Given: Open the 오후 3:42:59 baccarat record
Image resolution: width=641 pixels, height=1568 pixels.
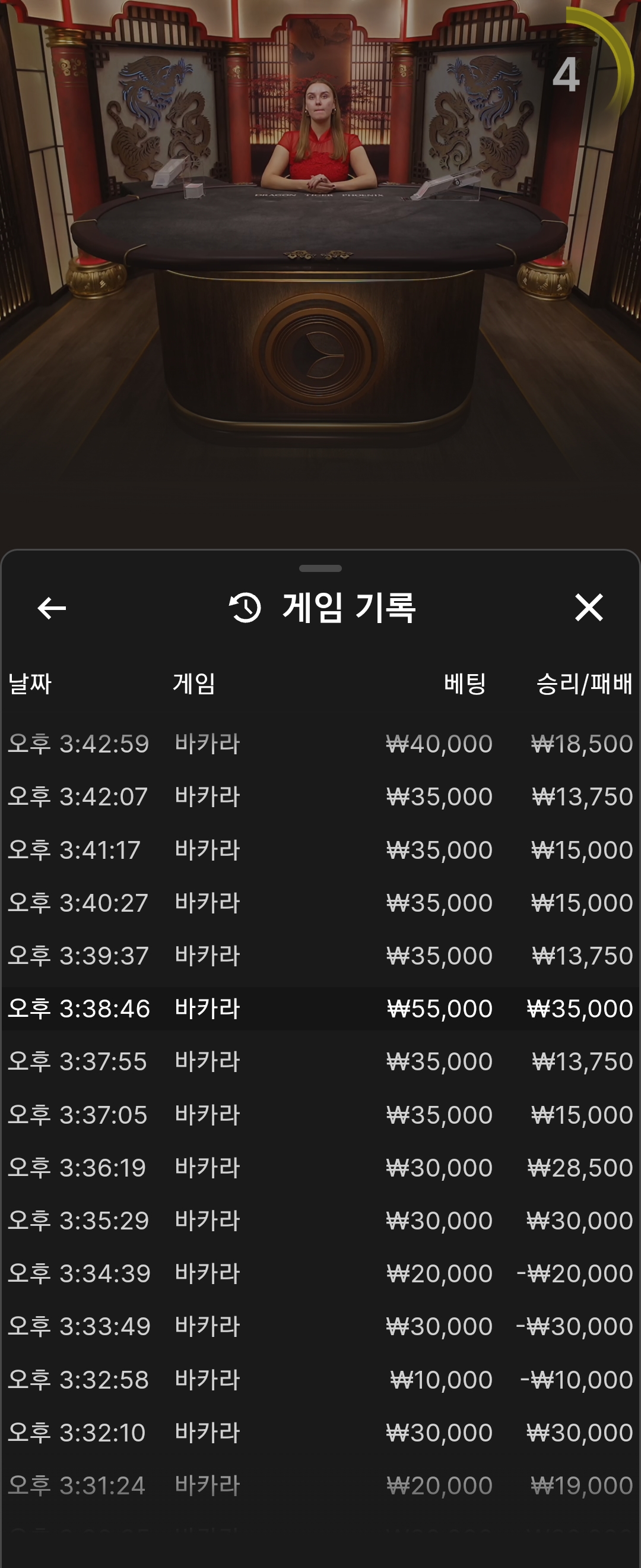Looking at the screenshot, I should pos(320,744).
